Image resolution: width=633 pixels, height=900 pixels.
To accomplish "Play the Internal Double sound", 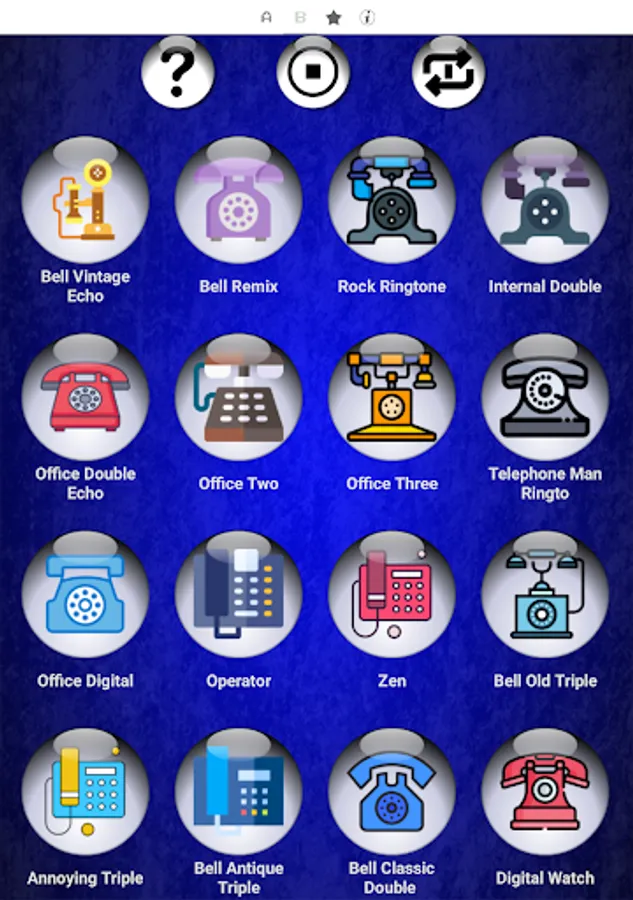I will pyautogui.click(x=545, y=200).
